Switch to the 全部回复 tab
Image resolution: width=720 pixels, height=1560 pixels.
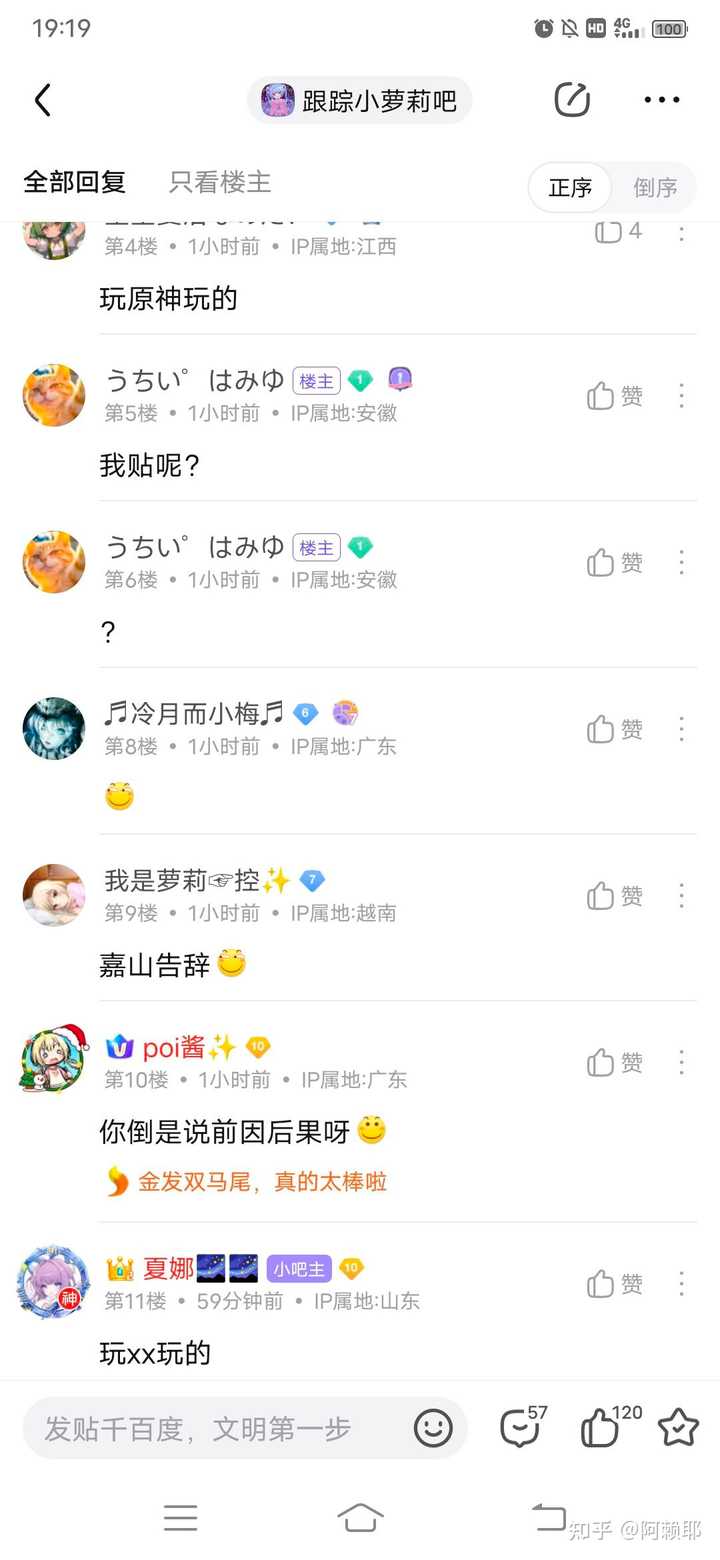click(x=75, y=183)
